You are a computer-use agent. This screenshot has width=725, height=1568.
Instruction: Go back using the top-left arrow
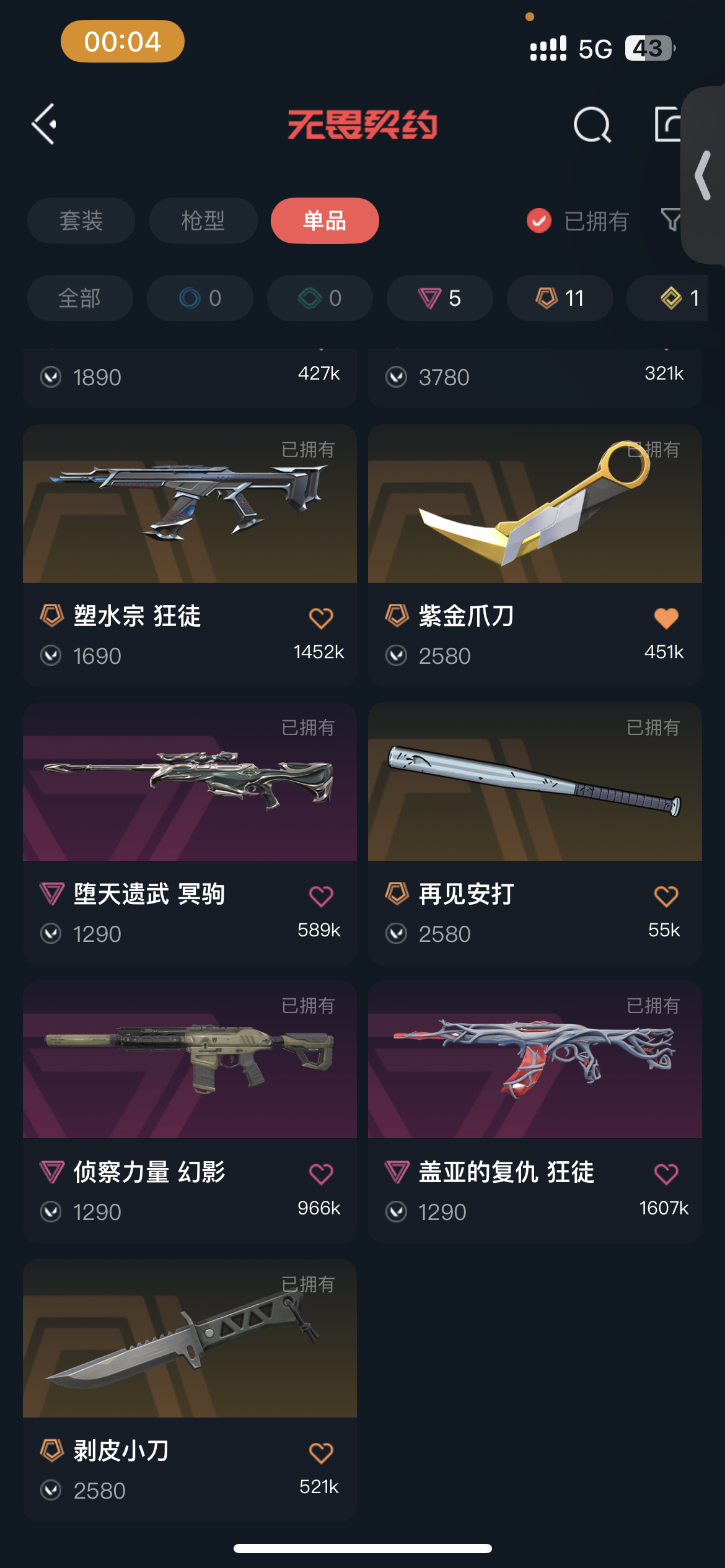click(x=45, y=124)
